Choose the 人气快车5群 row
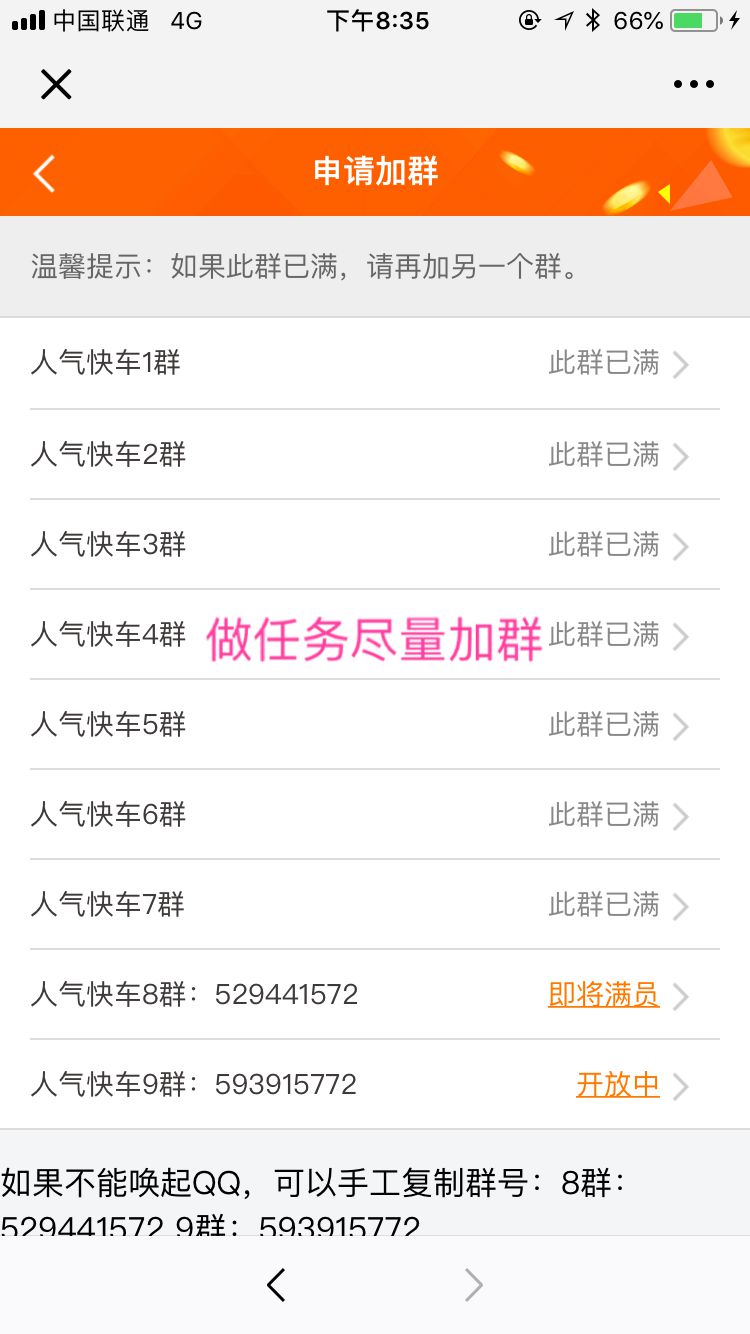The height and width of the screenshot is (1334, 750). tap(375, 725)
